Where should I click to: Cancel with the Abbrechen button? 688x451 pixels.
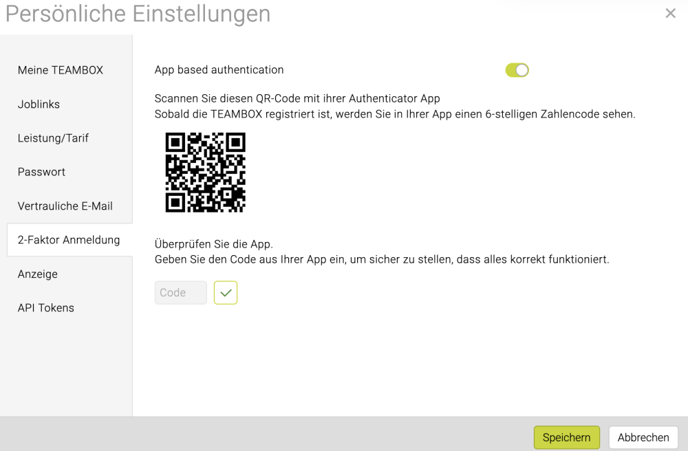643,437
